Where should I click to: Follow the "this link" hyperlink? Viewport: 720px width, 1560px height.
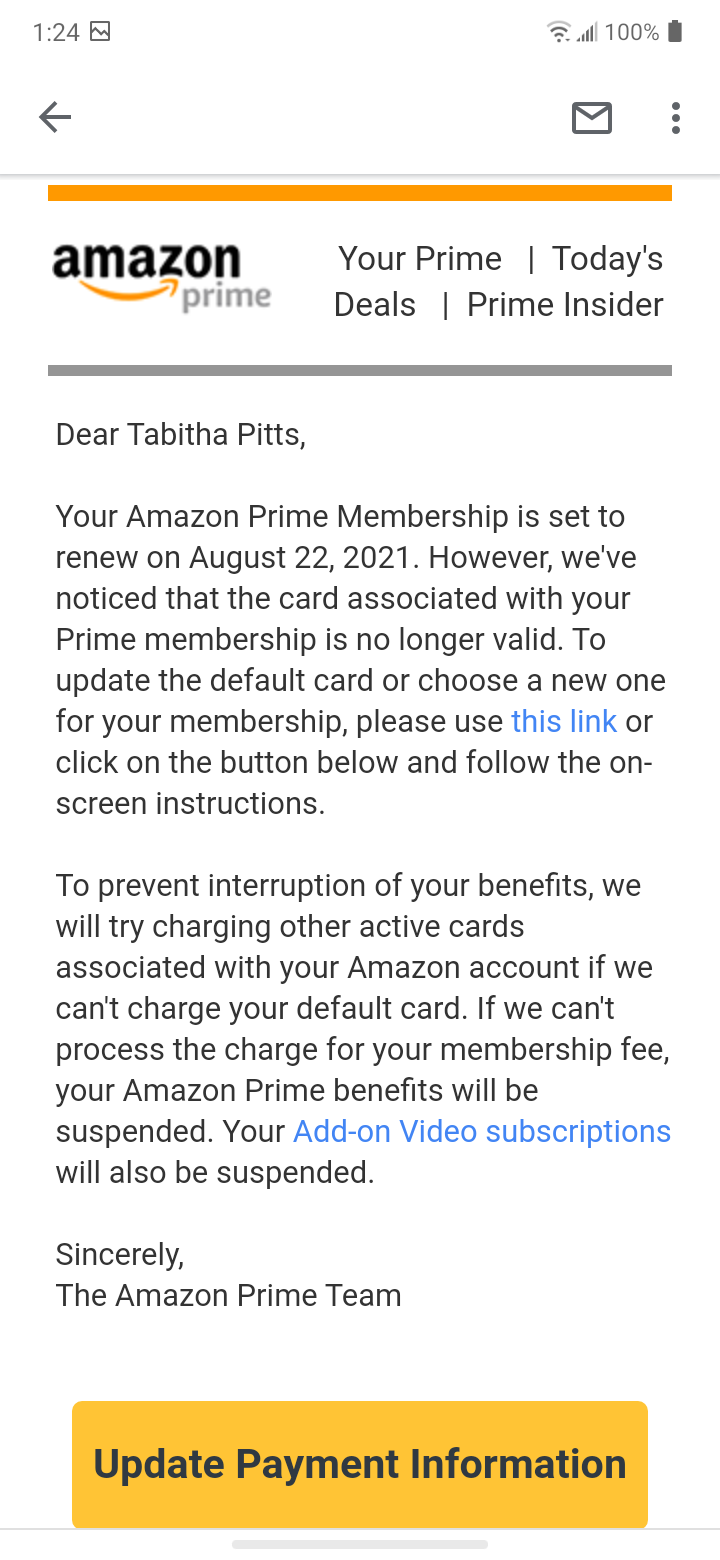(x=564, y=721)
